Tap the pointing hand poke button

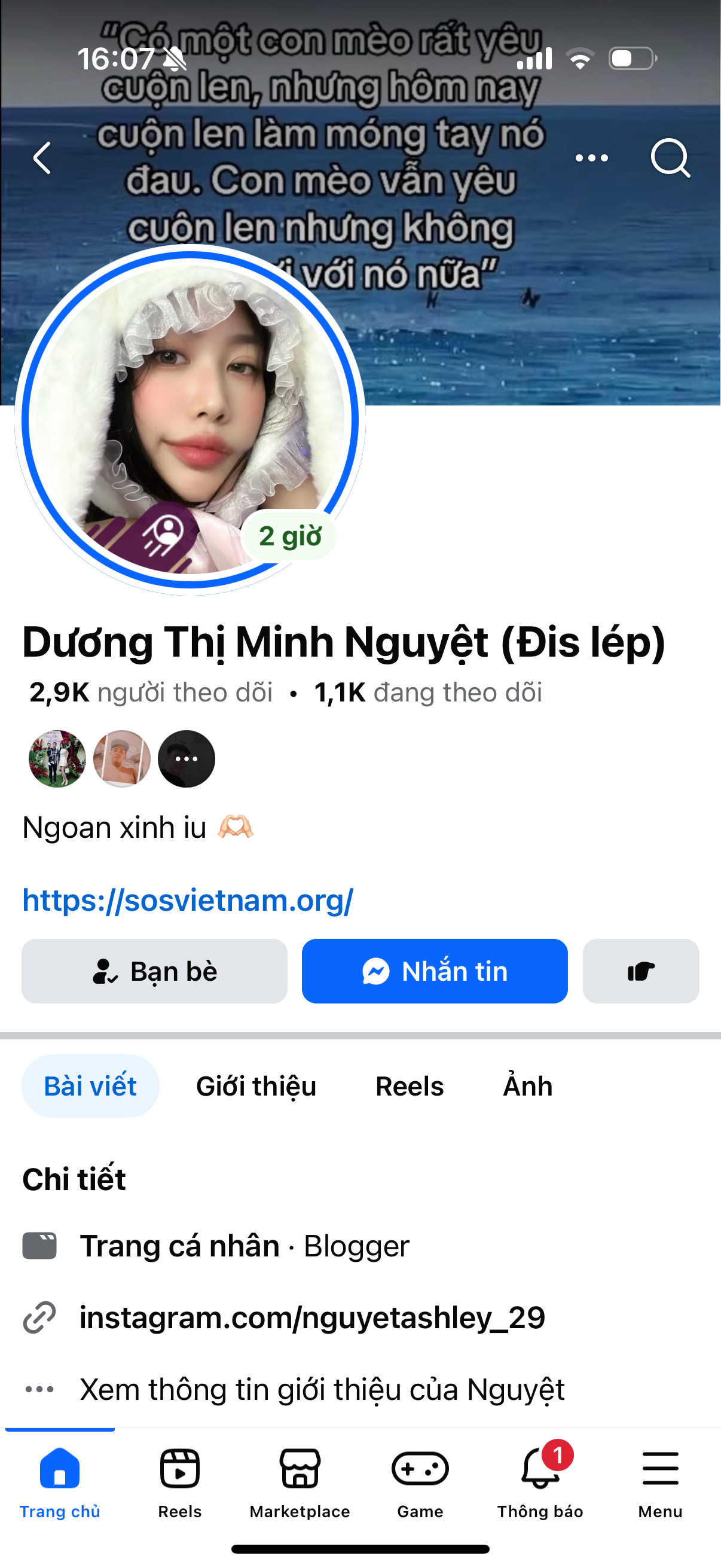[641, 971]
